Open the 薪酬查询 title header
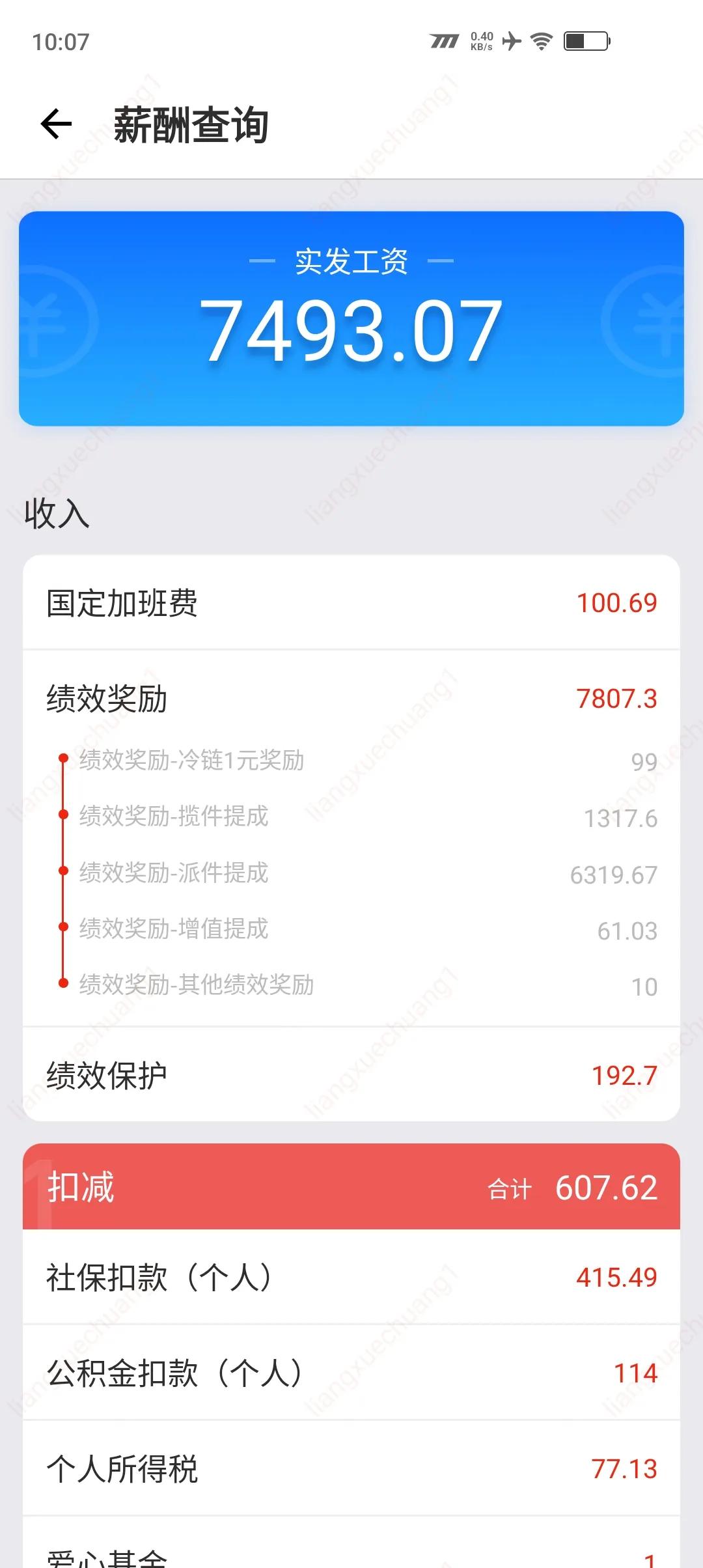The width and height of the screenshot is (703, 1568). point(192,125)
